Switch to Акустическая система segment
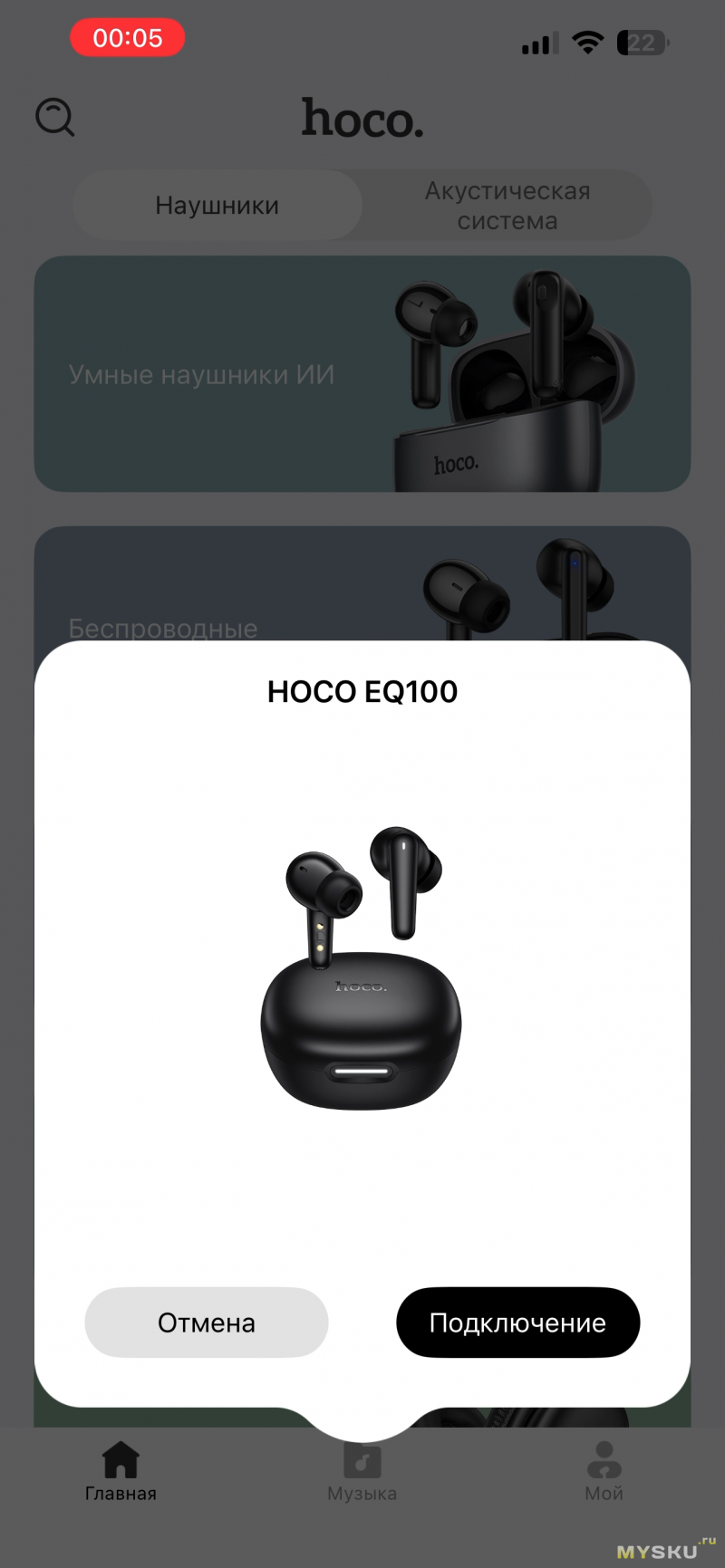Screen dimensions: 725x1568 [507, 206]
